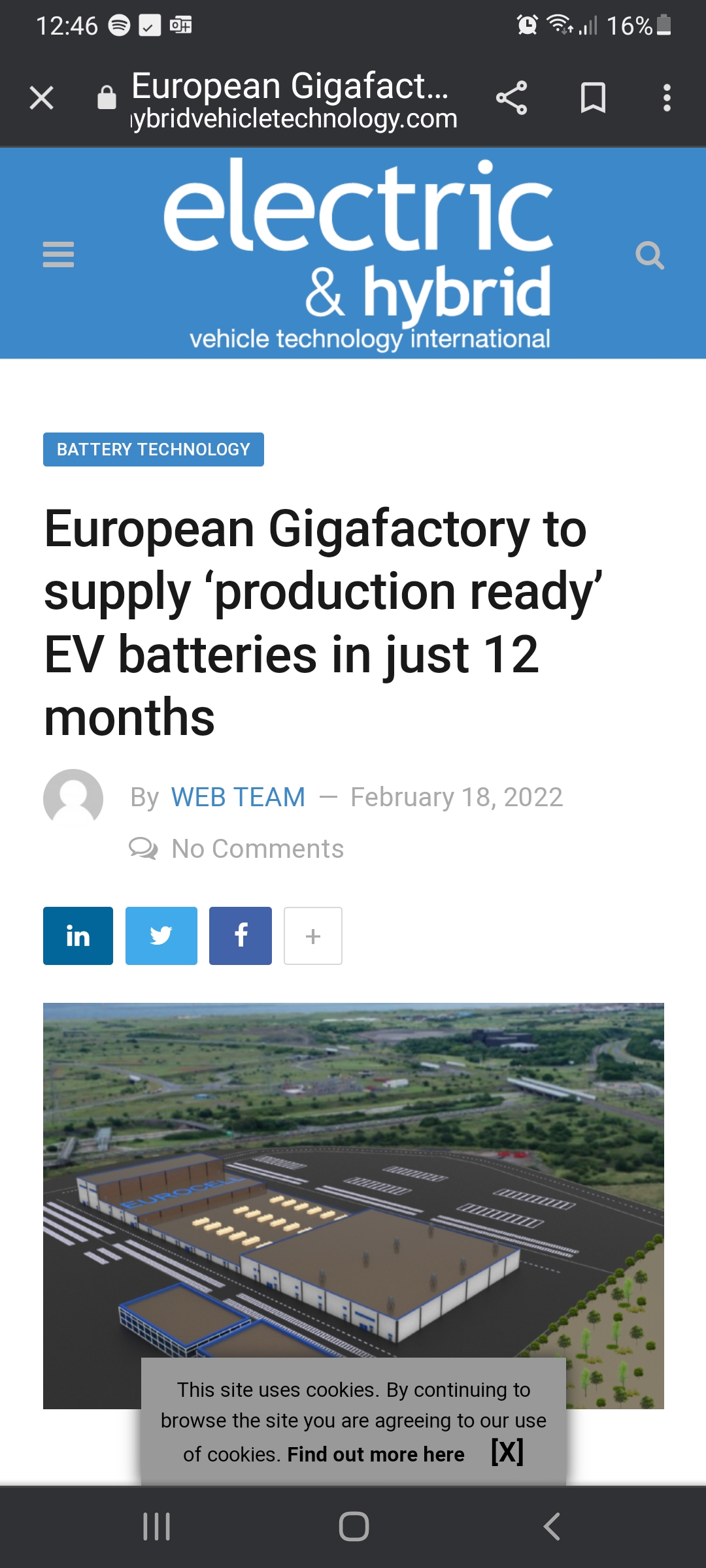This screenshot has height=1568, width=706.
Task: Share this page via the browser share icon
Action: [511, 99]
